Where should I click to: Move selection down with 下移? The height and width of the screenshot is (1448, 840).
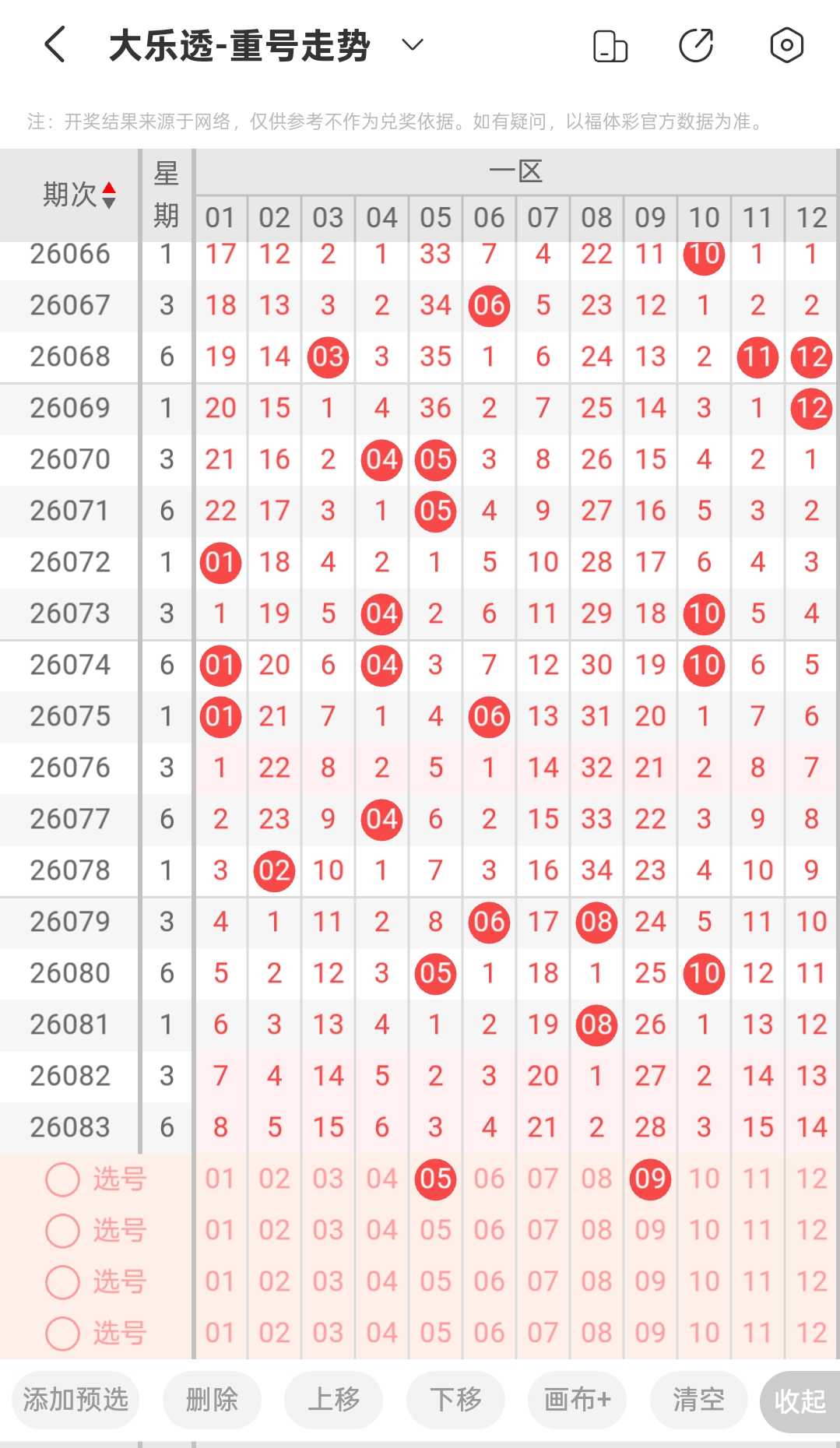[x=455, y=1400]
